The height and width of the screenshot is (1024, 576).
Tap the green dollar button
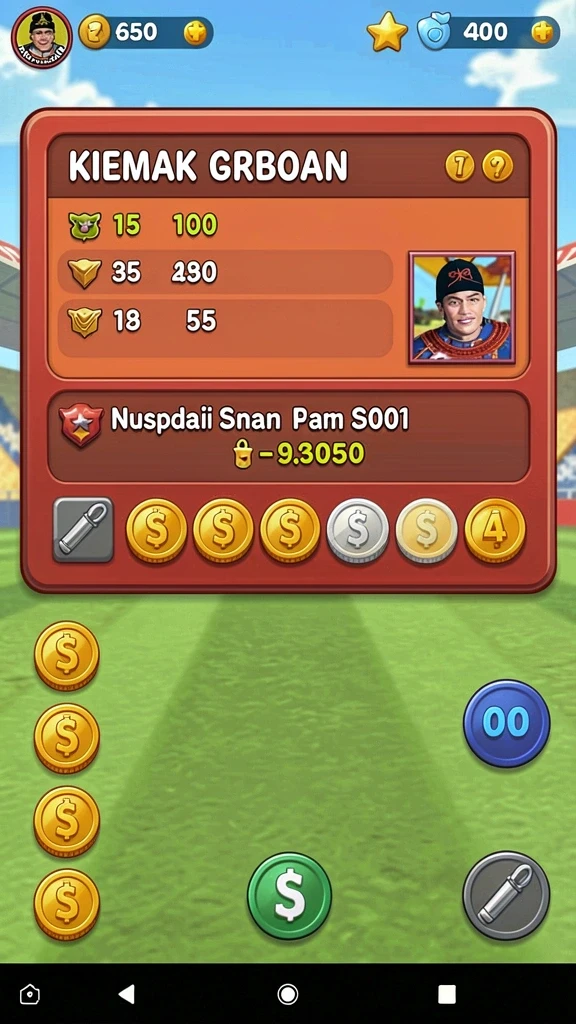click(289, 896)
